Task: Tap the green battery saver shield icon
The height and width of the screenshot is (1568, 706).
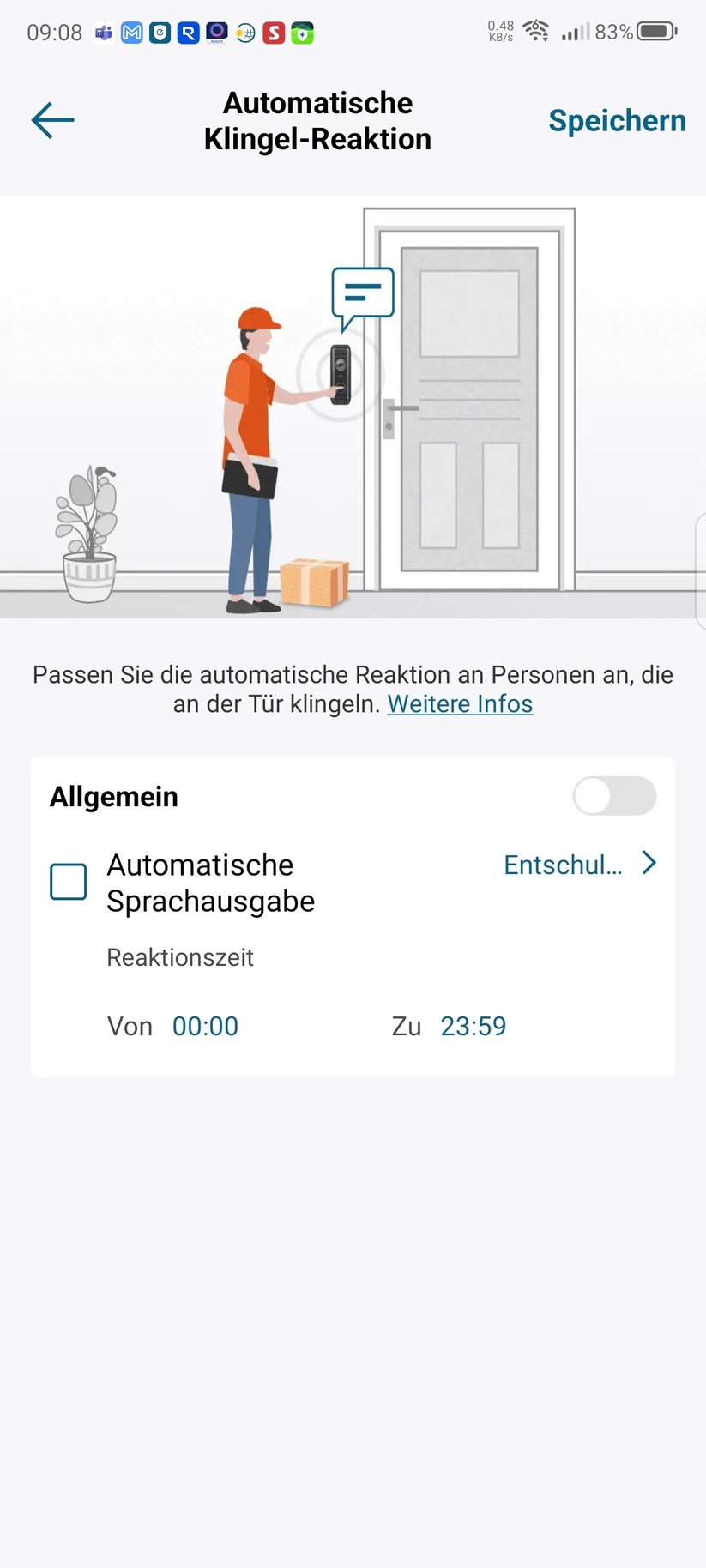Action: (303, 32)
